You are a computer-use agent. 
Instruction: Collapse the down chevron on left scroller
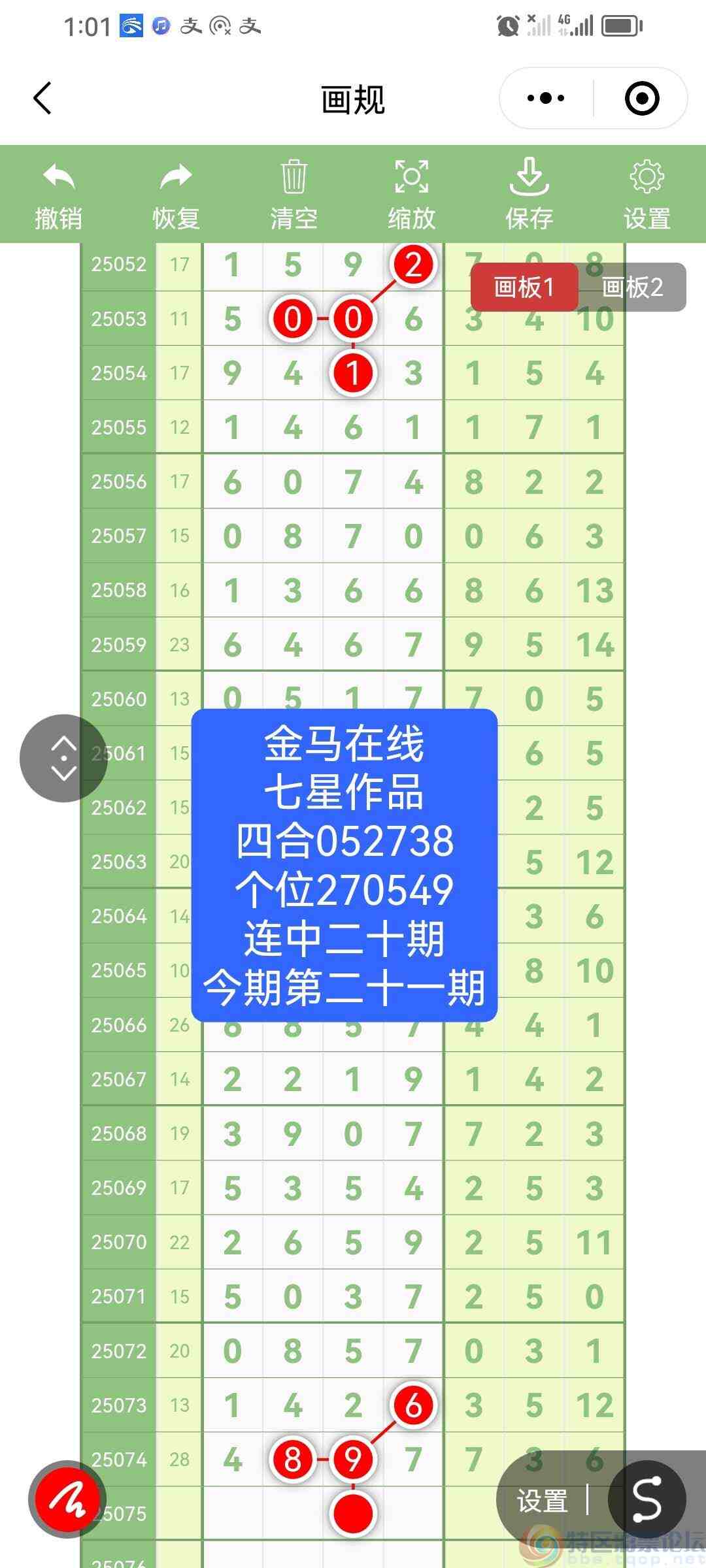click(x=63, y=772)
